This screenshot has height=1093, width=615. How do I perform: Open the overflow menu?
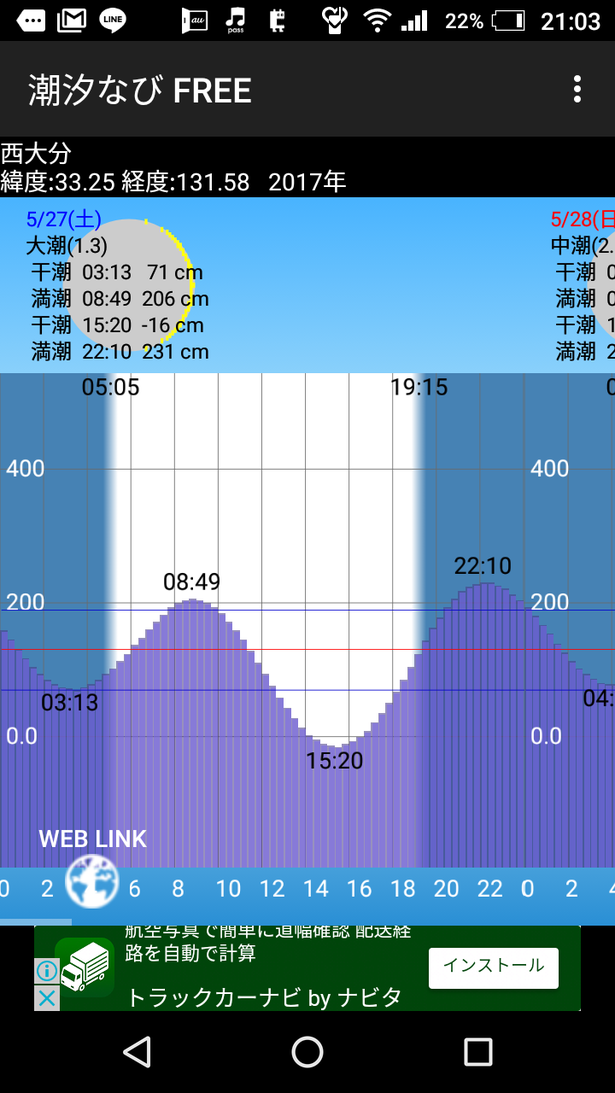(577, 89)
